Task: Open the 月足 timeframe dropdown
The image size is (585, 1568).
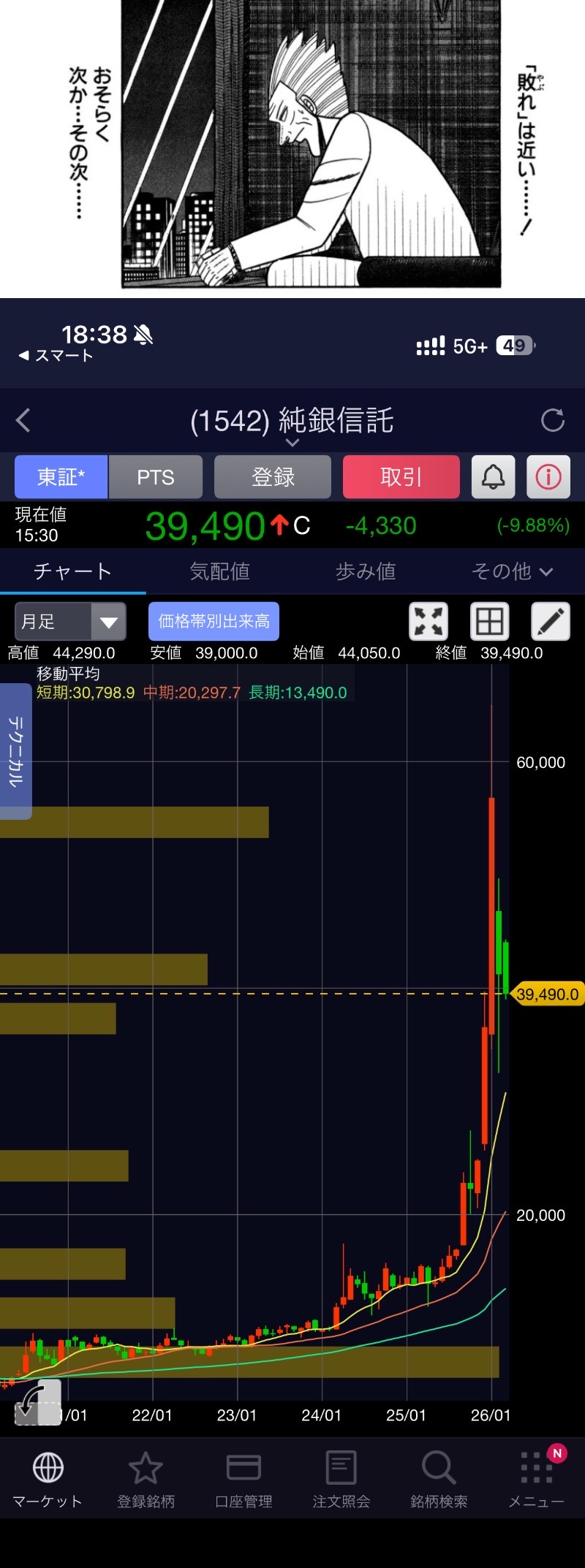Action: 70,622
